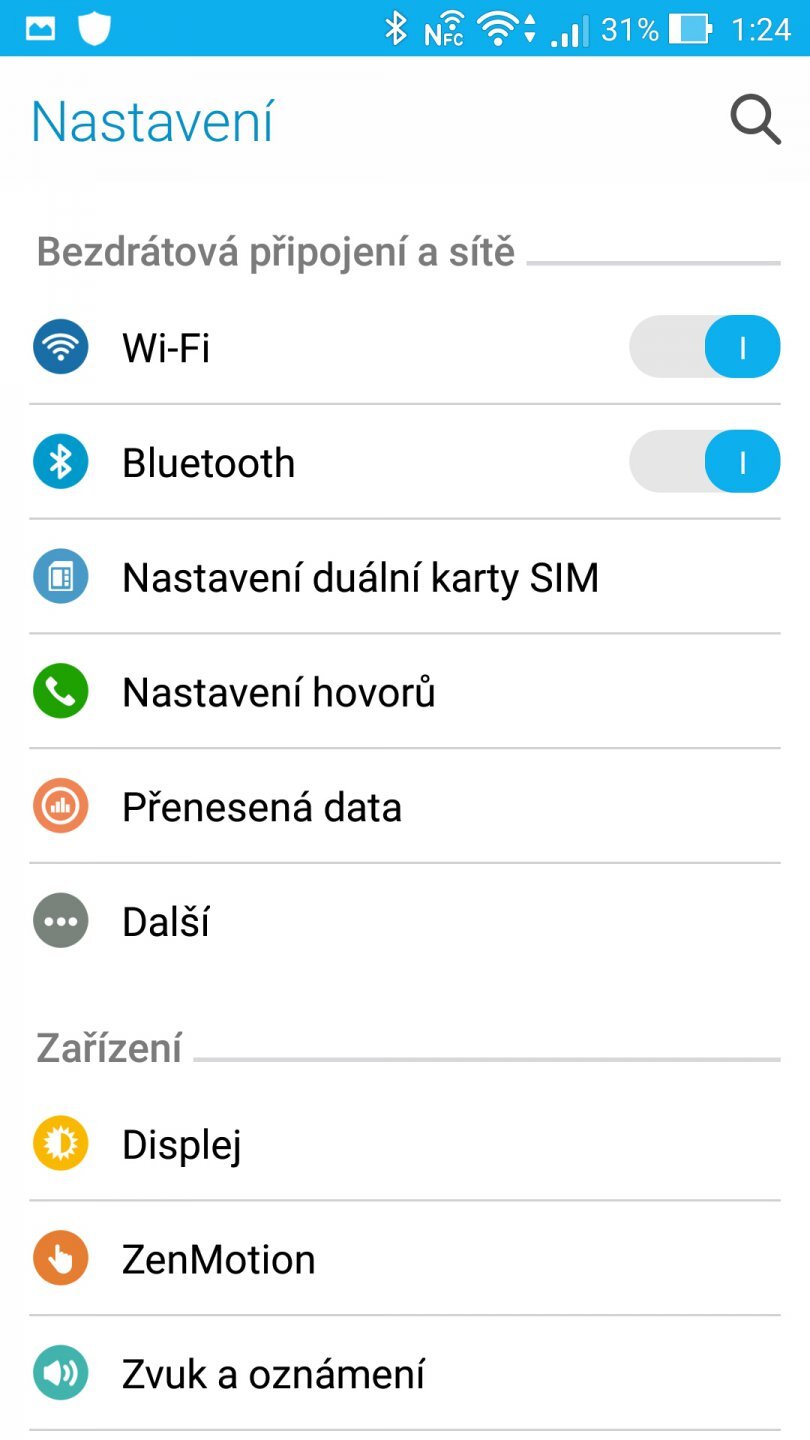Open Nastavení duální karty SIM

pyautogui.click(x=358, y=576)
